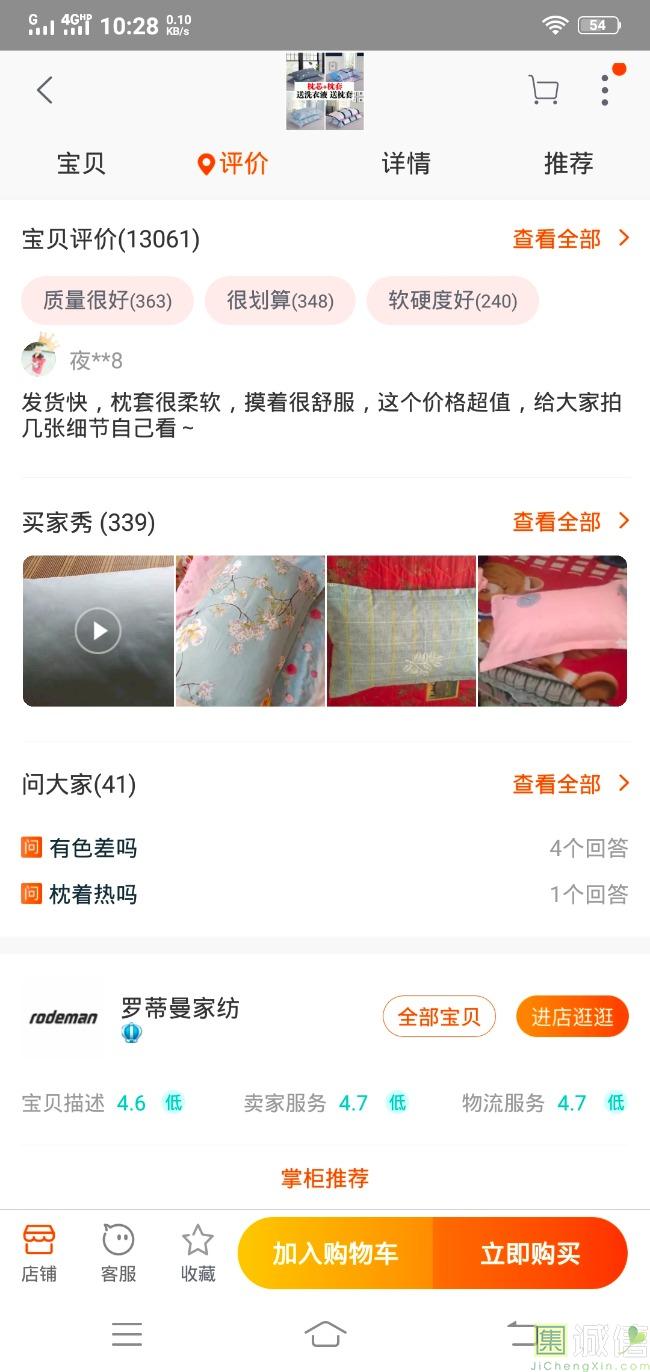Switch to the 宝贝 tab
This screenshot has width=650, height=1372.
point(81,164)
